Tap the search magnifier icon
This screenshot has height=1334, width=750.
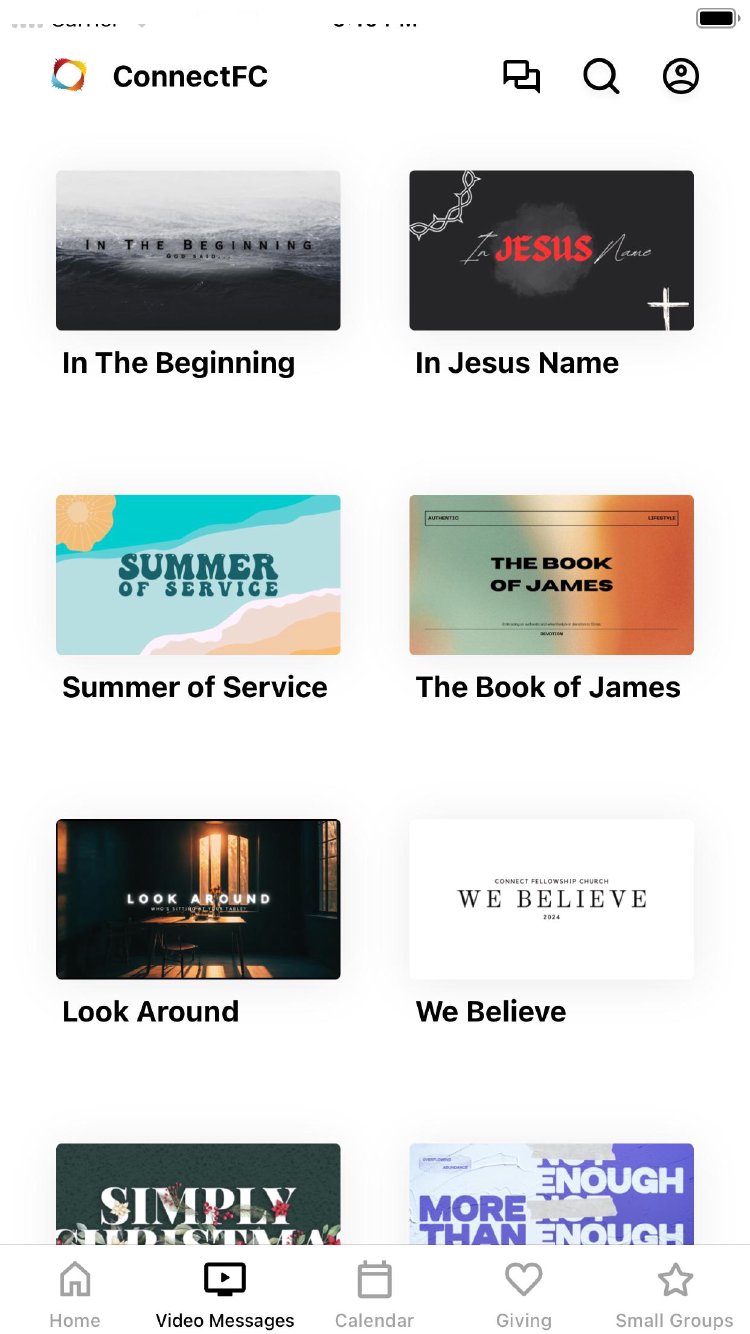tap(601, 76)
